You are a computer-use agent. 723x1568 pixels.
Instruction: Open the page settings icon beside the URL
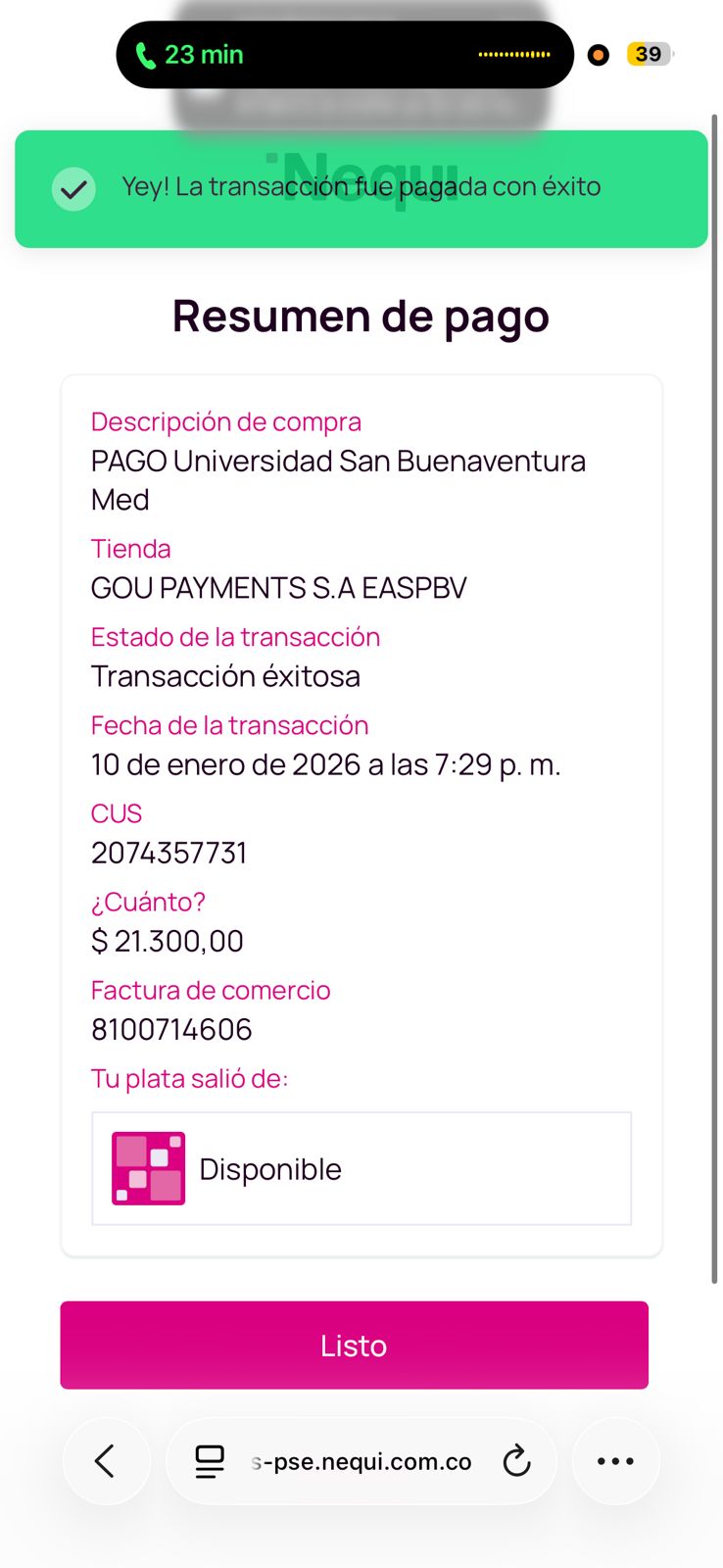point(210,1461)
